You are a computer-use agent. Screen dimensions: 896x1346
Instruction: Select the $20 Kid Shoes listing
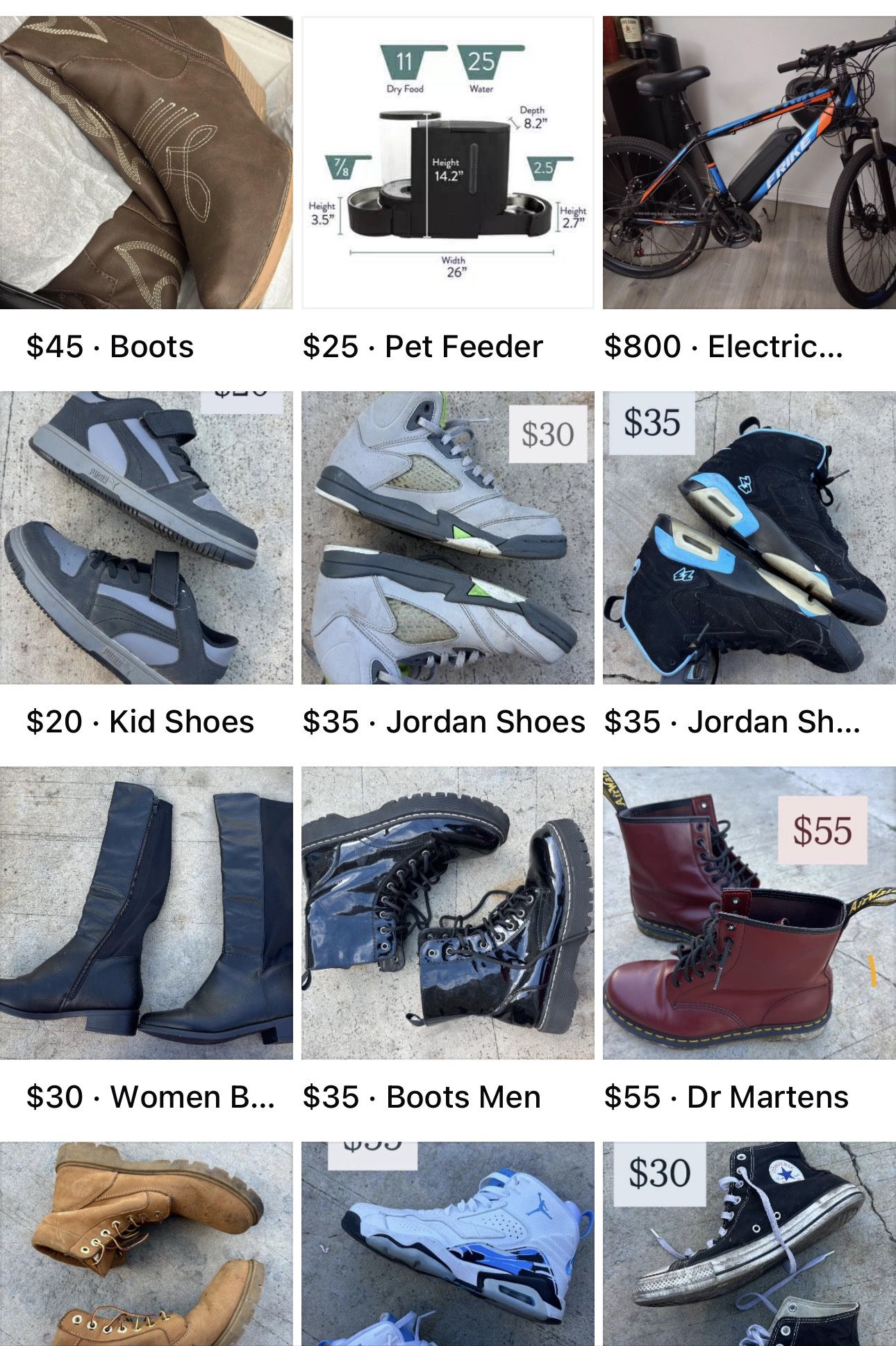[147, 538]
